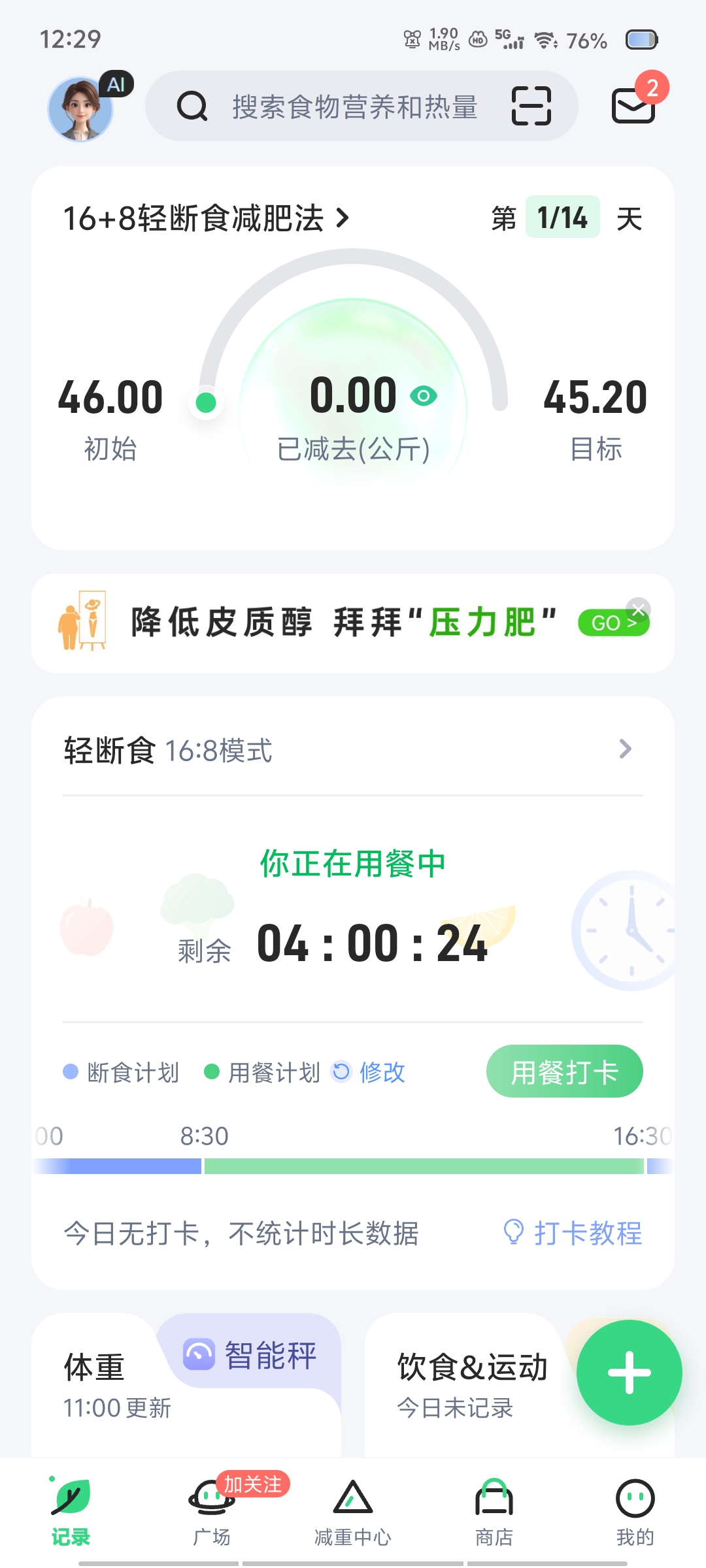Open 16+8轻断食减肥法 plan details
706x1568 pixels.
206,218
